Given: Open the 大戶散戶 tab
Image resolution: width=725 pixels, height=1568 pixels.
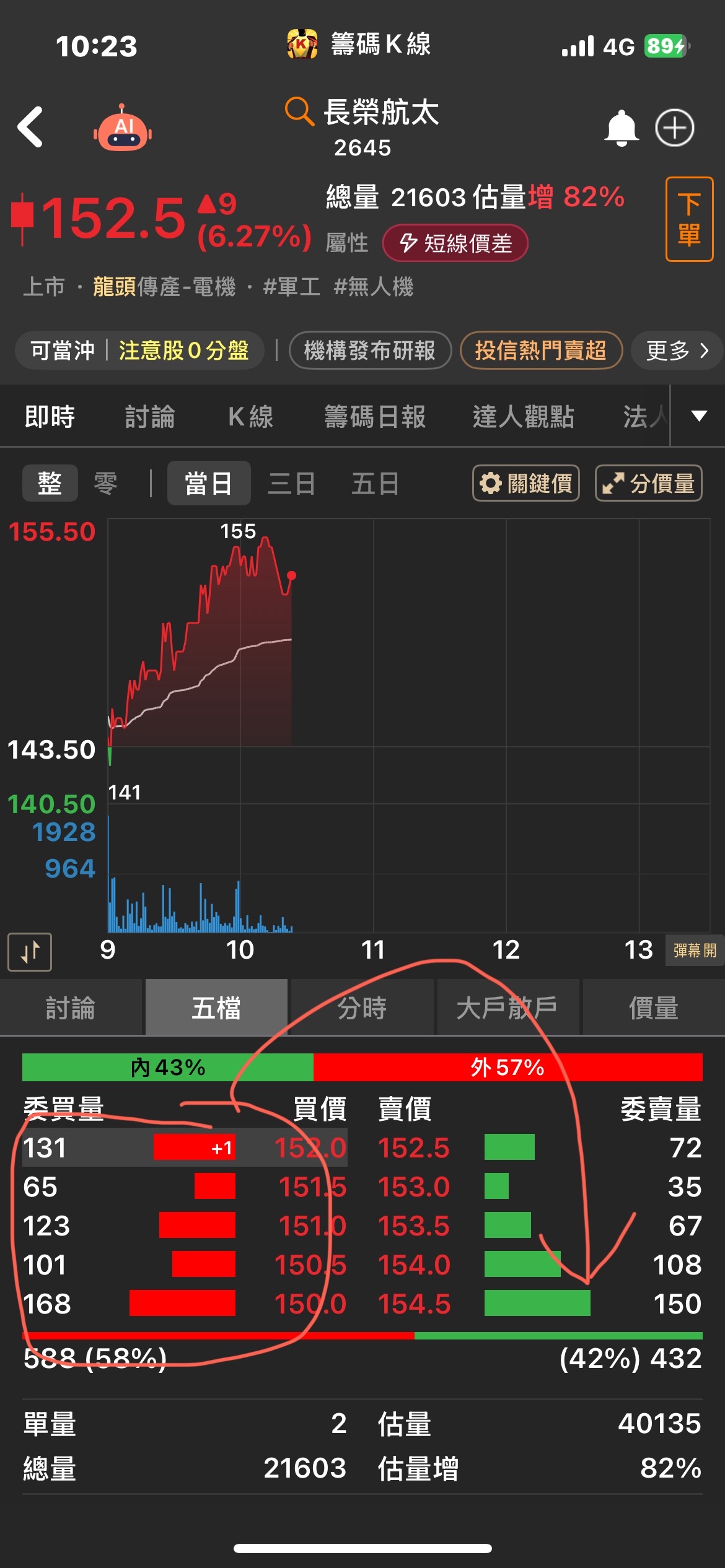Looking at the screenshot, I should [x=507, y=1008].
